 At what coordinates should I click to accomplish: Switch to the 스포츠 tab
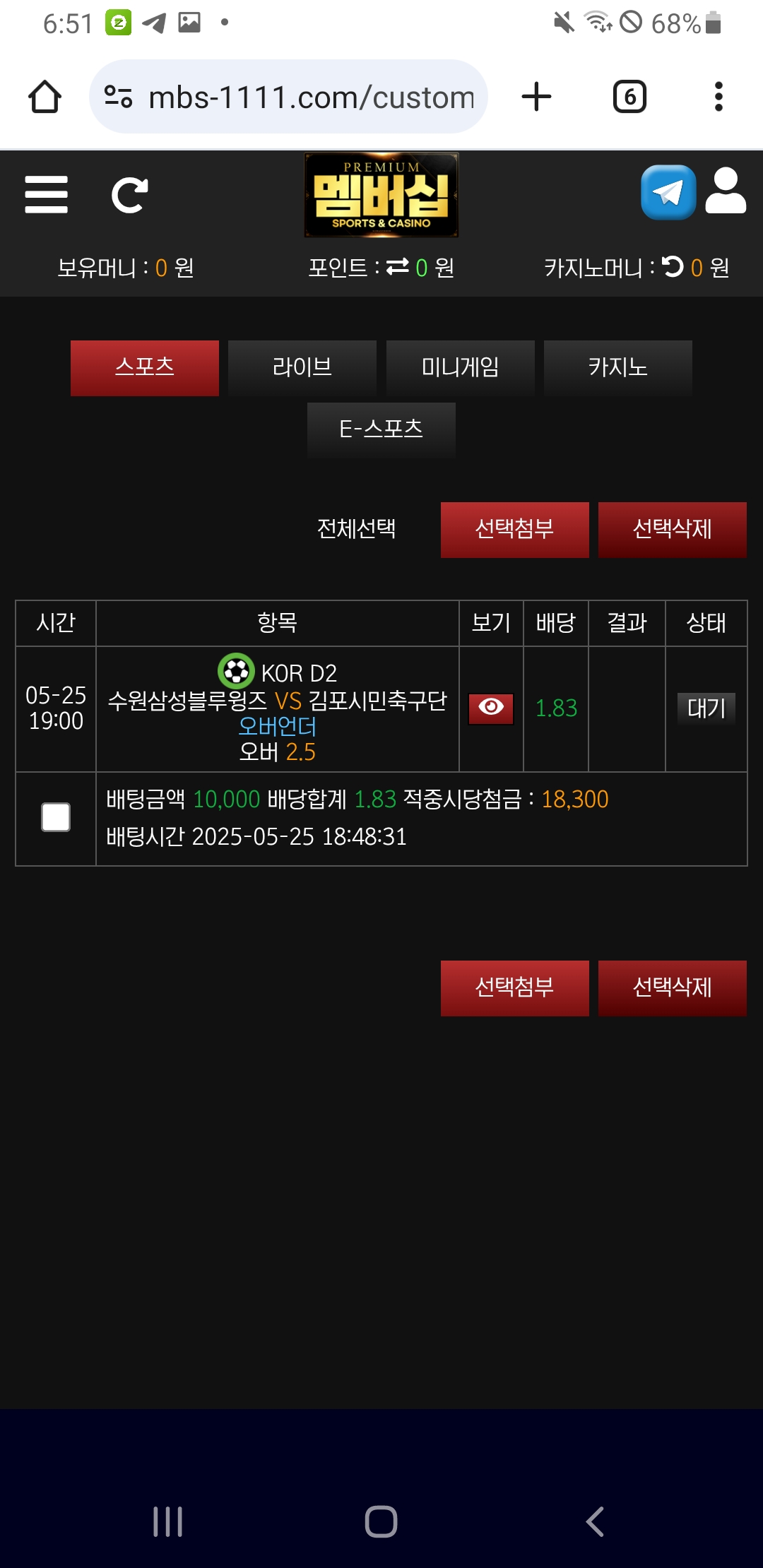pyautogui.click(x=145, y=368)
